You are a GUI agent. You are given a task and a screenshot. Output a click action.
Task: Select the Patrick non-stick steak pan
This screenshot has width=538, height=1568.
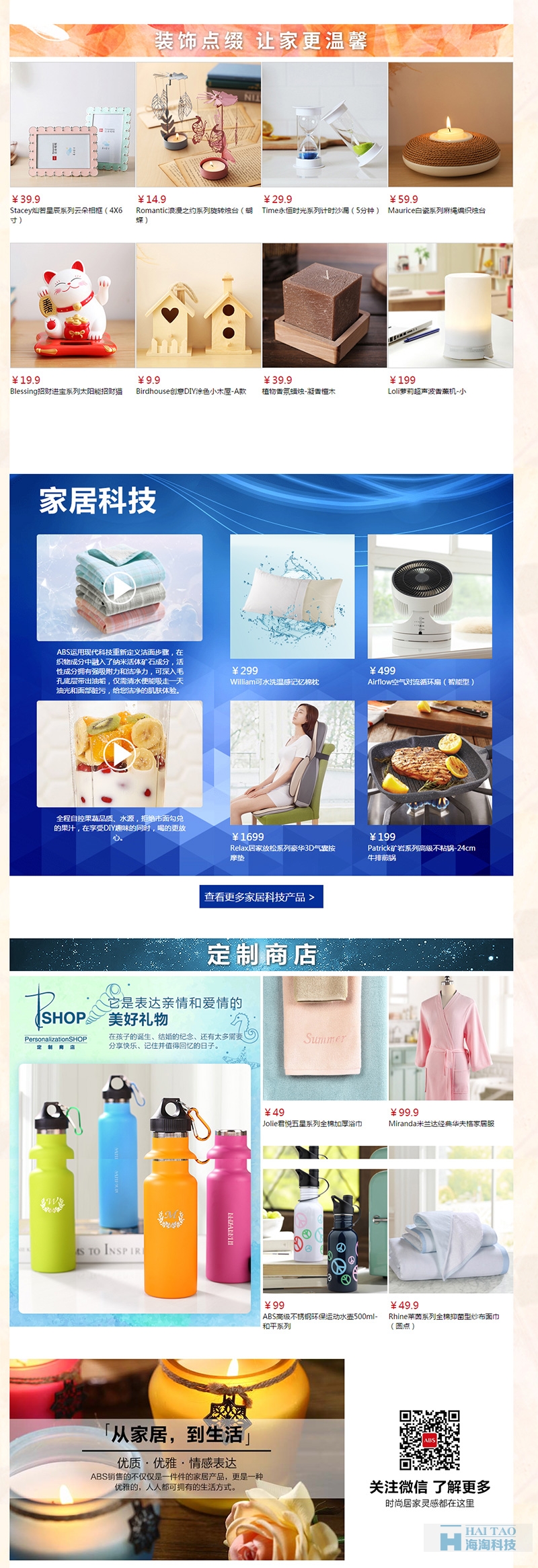[430, 762]
